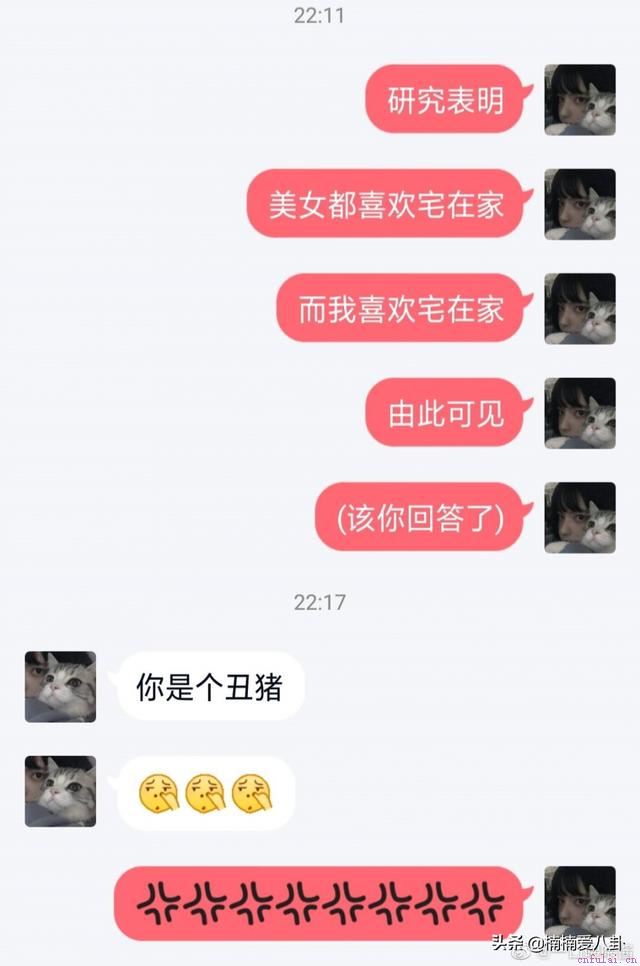The width and height of the screenshot is (640, 966).
Task: Tap the avatar next to 由此可见
Action: click(580, 413)
